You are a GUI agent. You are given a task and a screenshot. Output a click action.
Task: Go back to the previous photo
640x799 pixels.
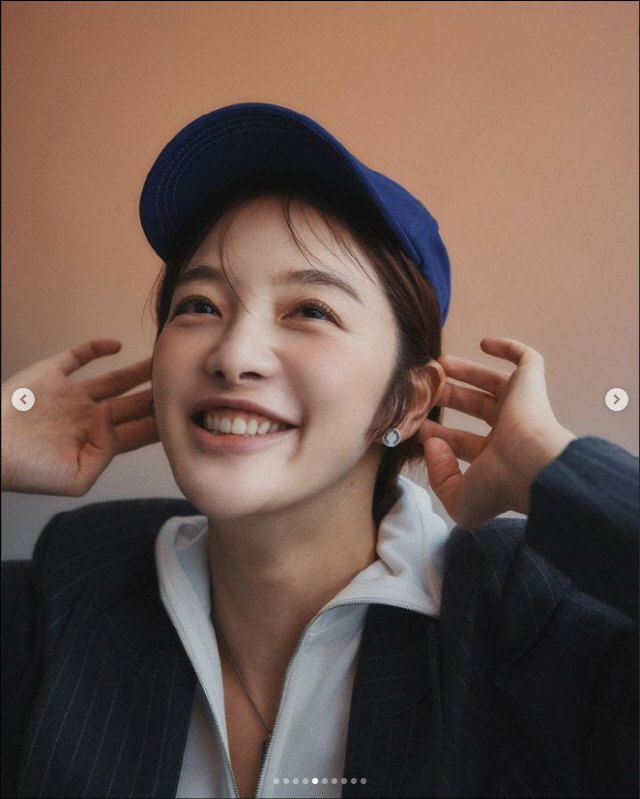[x=23, y=400]
